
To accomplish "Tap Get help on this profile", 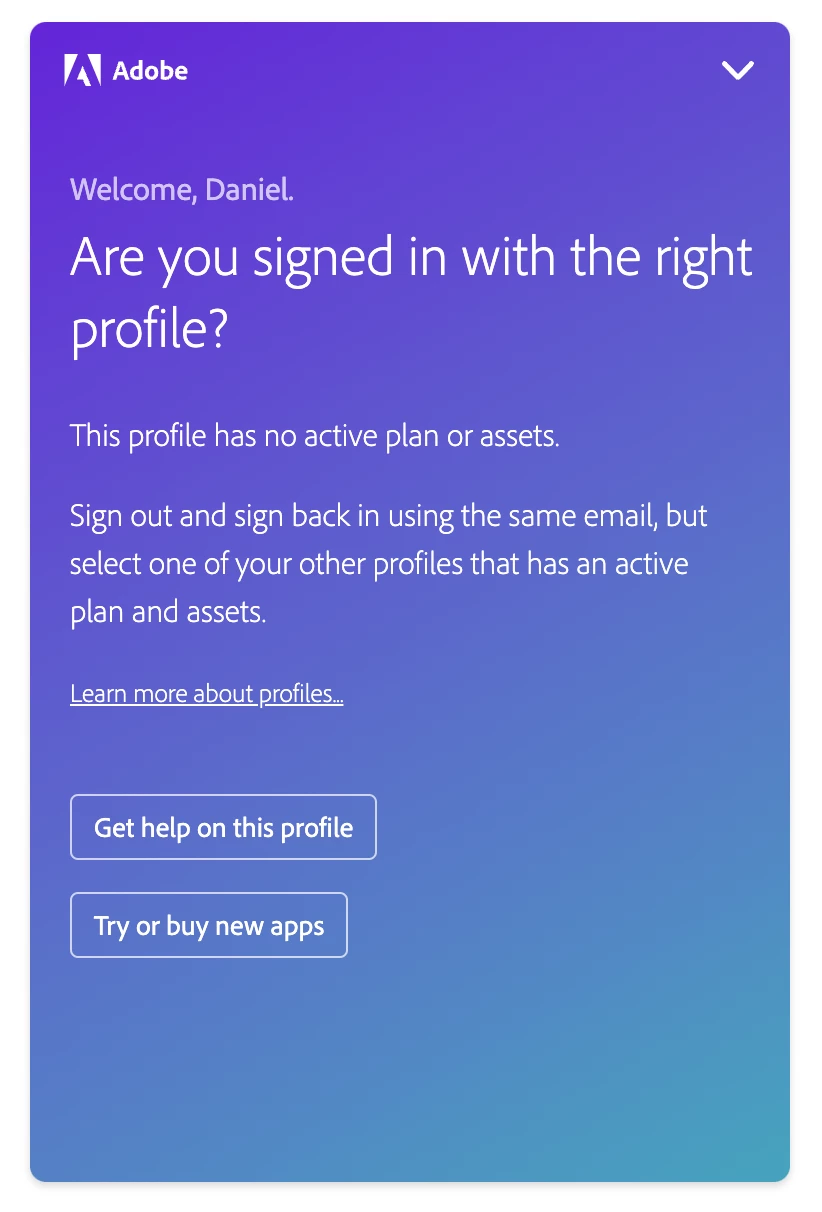I will [x=223, y=827].
